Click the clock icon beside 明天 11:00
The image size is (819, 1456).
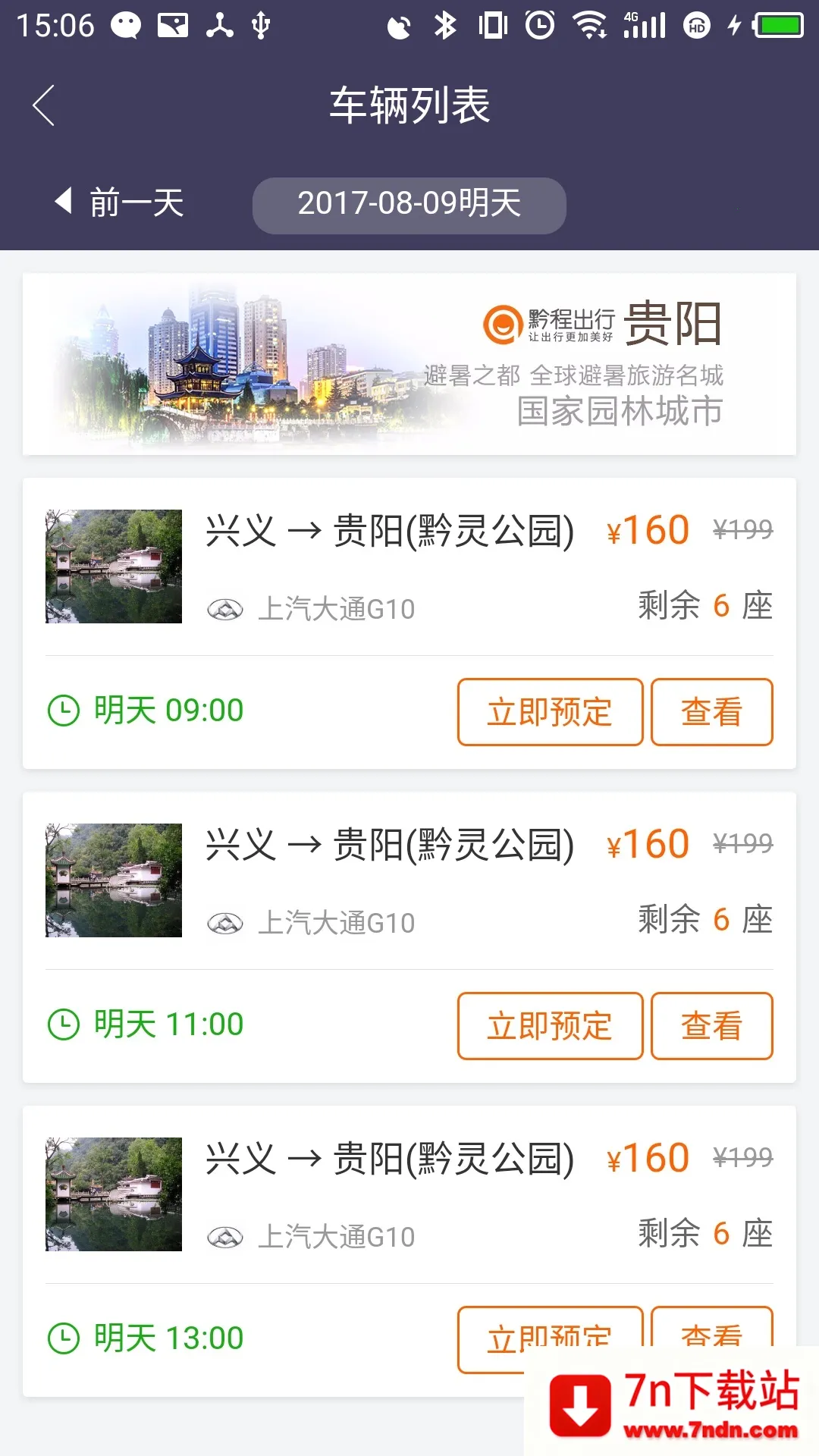(x=64, y=1024)
